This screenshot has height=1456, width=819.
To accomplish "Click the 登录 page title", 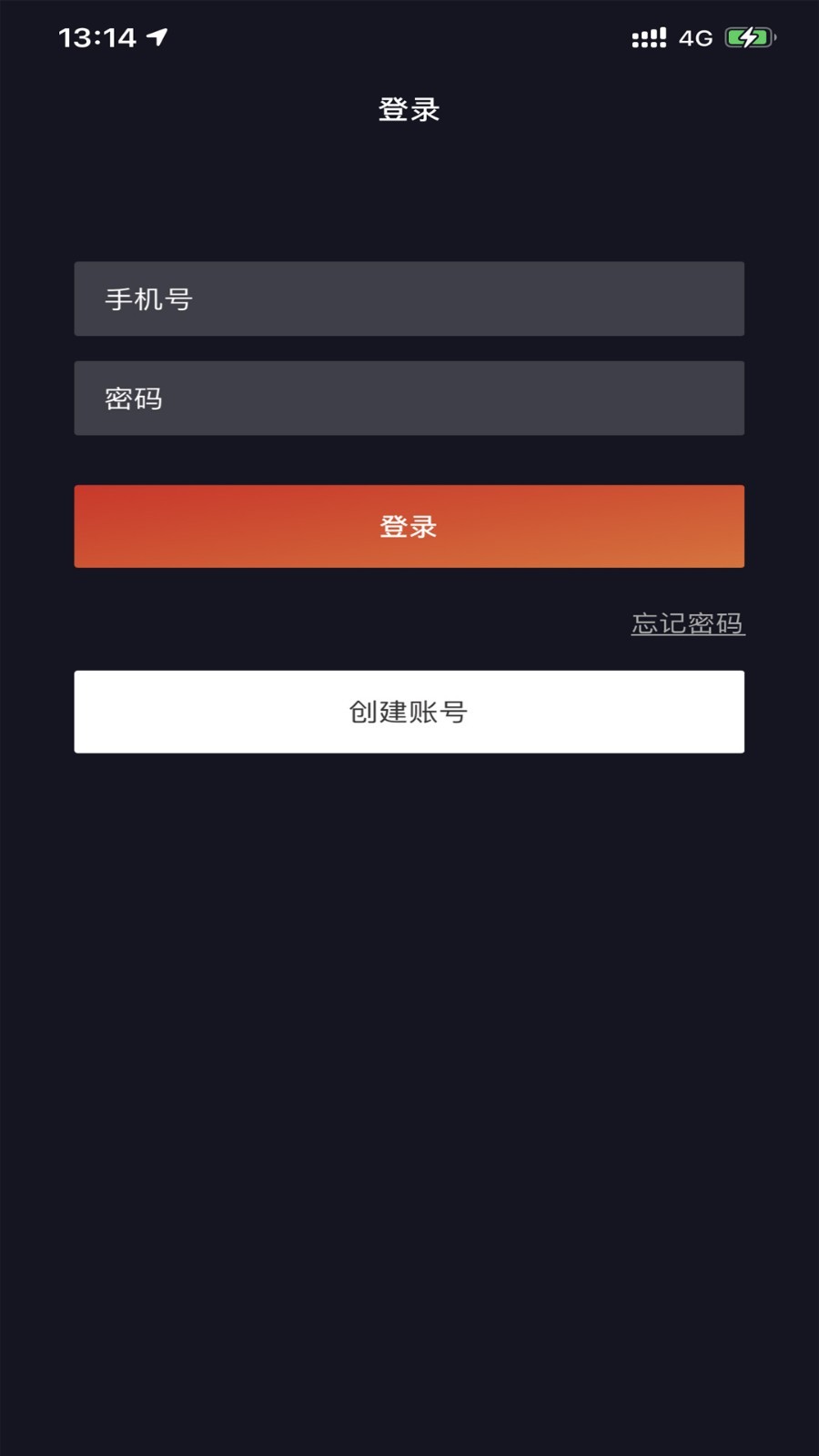I will point(409,107).
